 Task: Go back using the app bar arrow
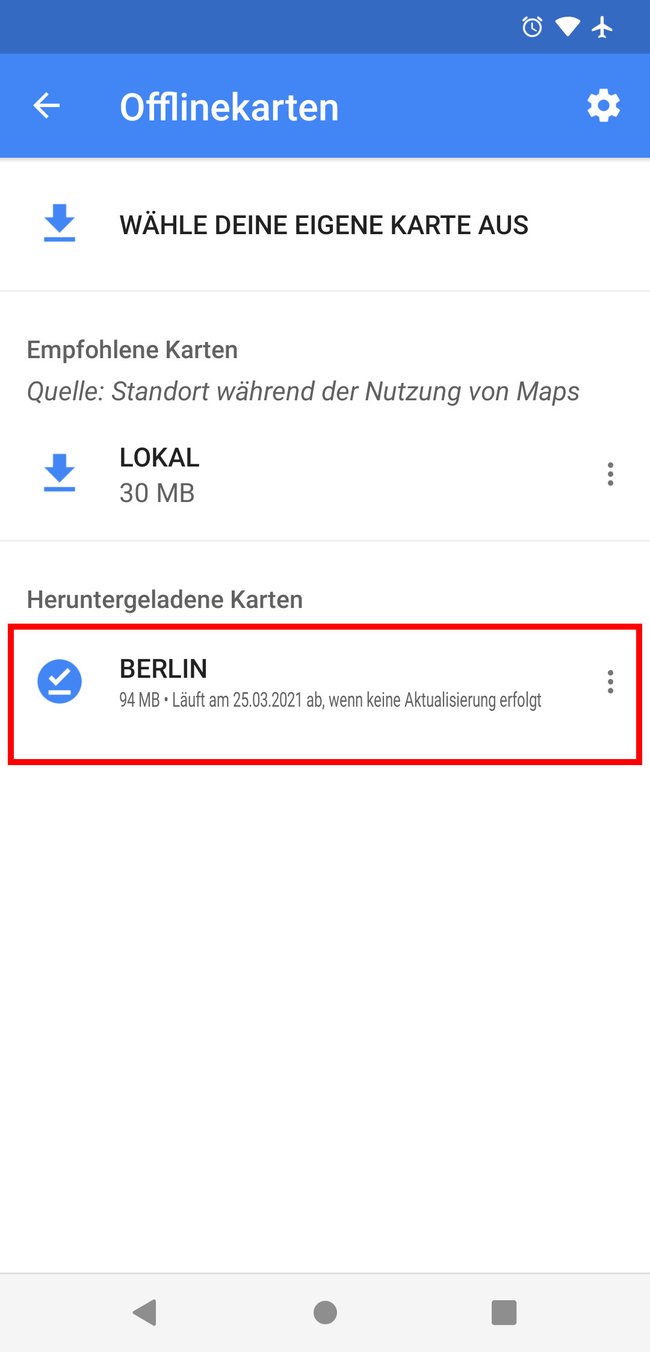pos(47,106)
